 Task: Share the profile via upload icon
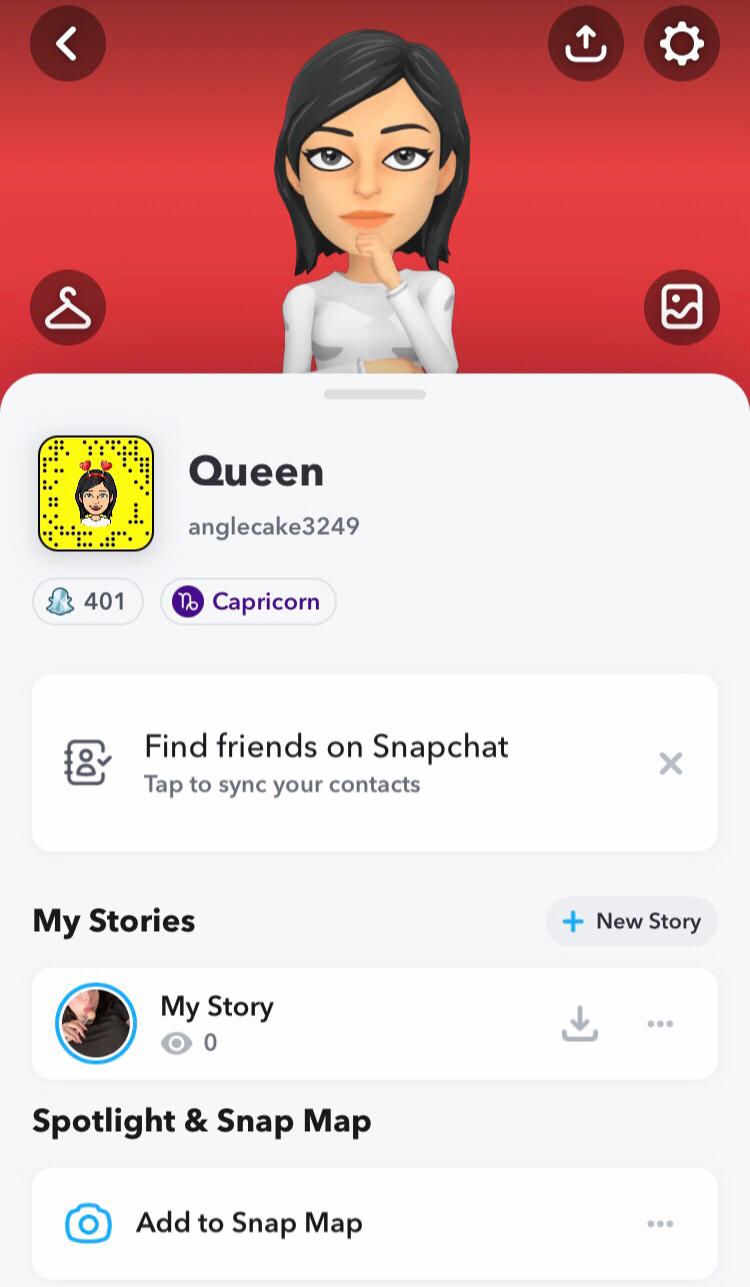click(x=586, y=43)
